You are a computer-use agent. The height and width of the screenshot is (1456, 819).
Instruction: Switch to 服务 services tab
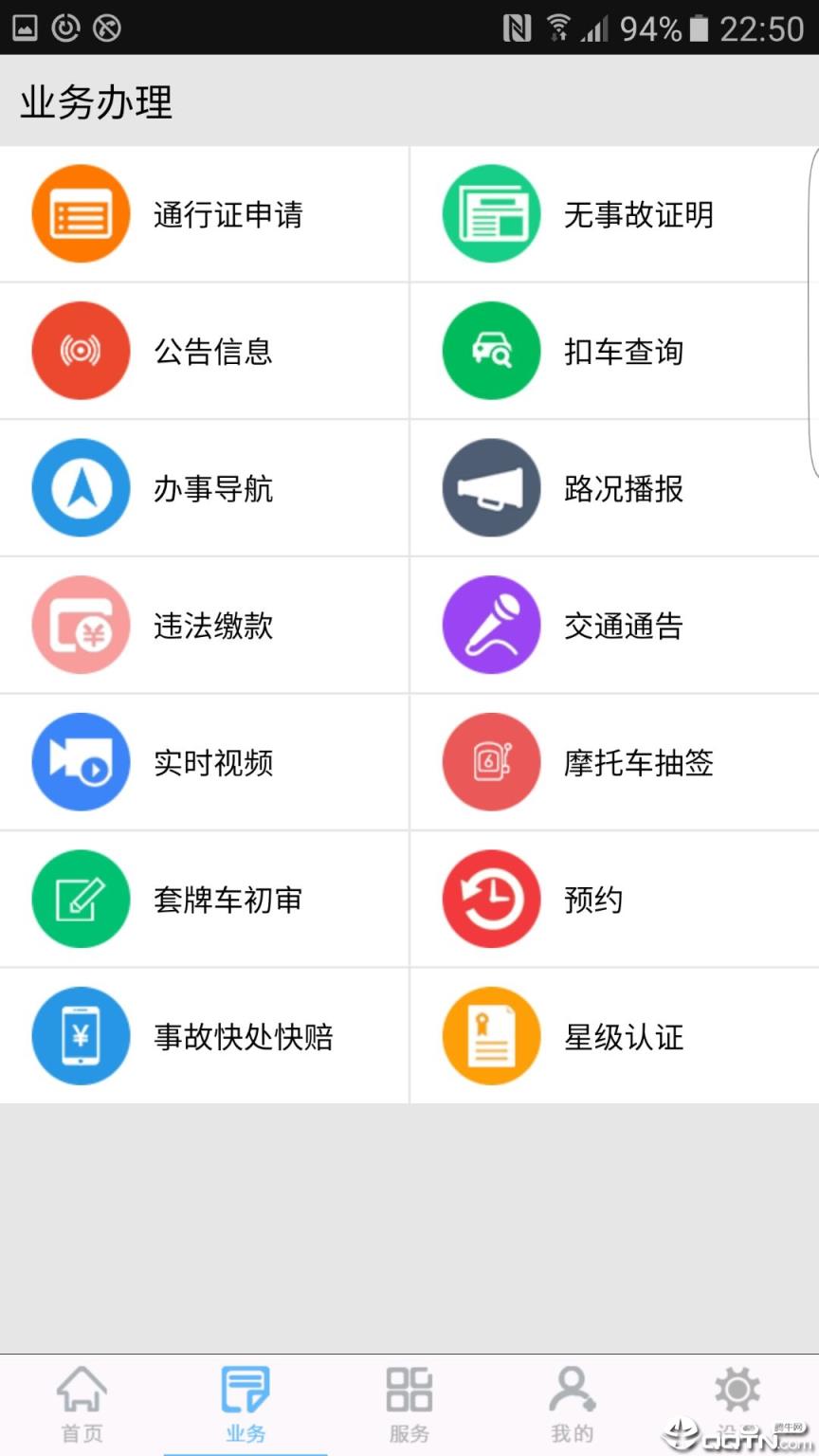[409, 1403]
